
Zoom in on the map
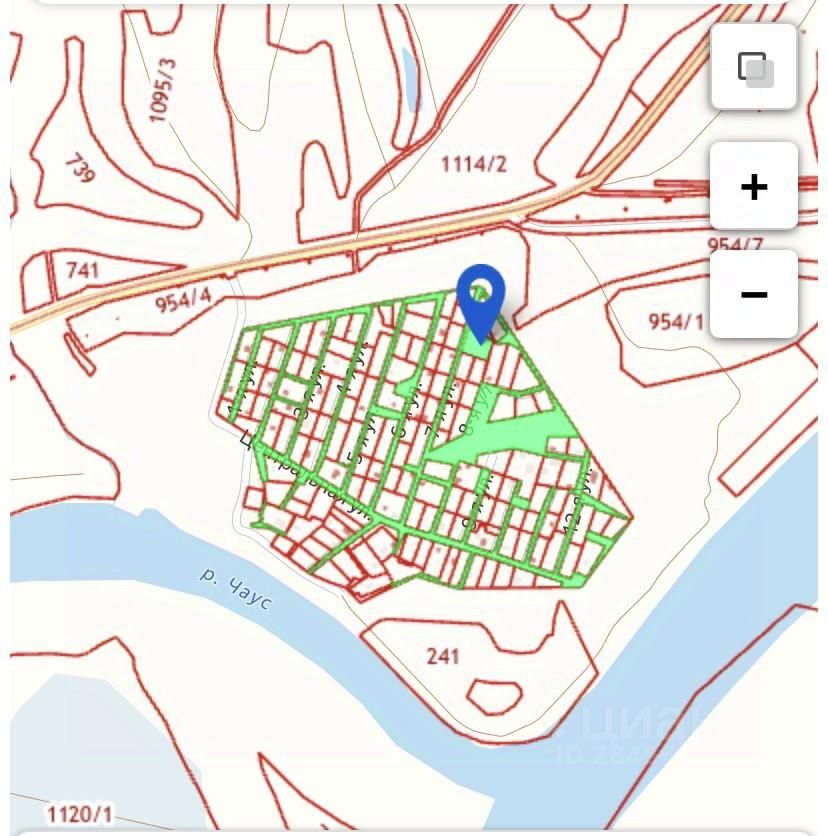pos(754,186)
